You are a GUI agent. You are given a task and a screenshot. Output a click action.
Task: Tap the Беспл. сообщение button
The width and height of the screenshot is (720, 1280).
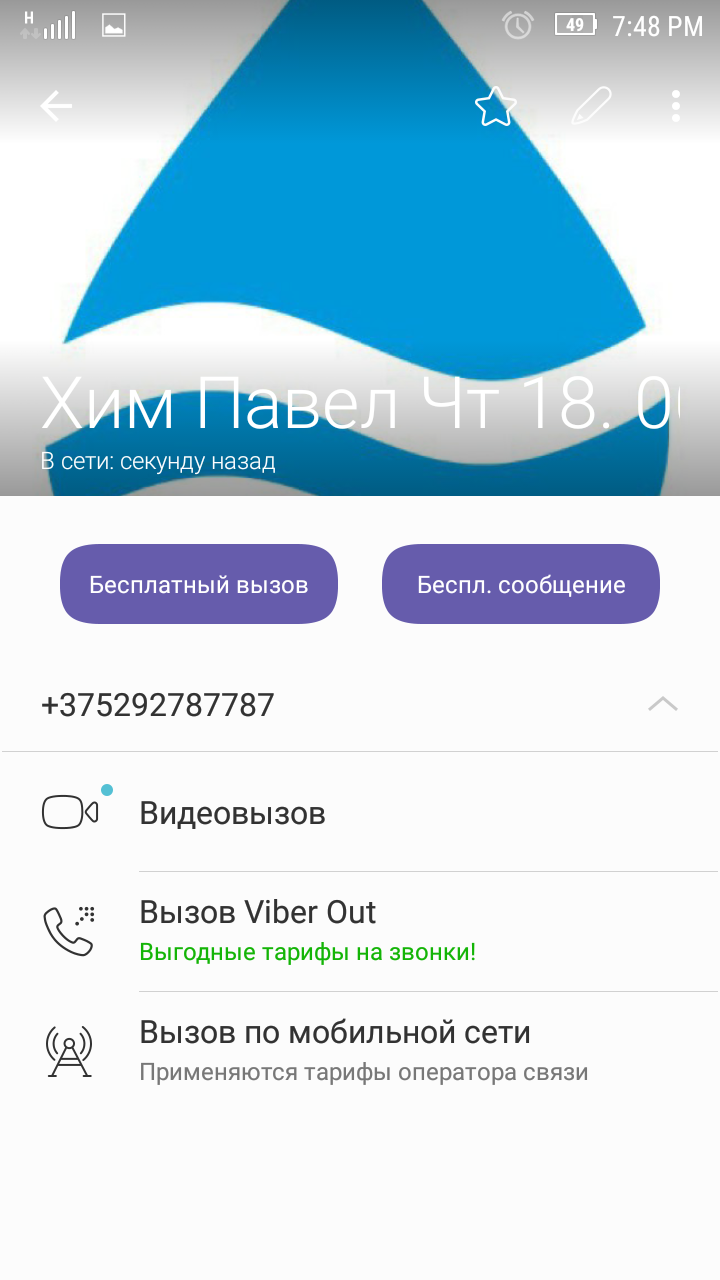pos(521,585)
